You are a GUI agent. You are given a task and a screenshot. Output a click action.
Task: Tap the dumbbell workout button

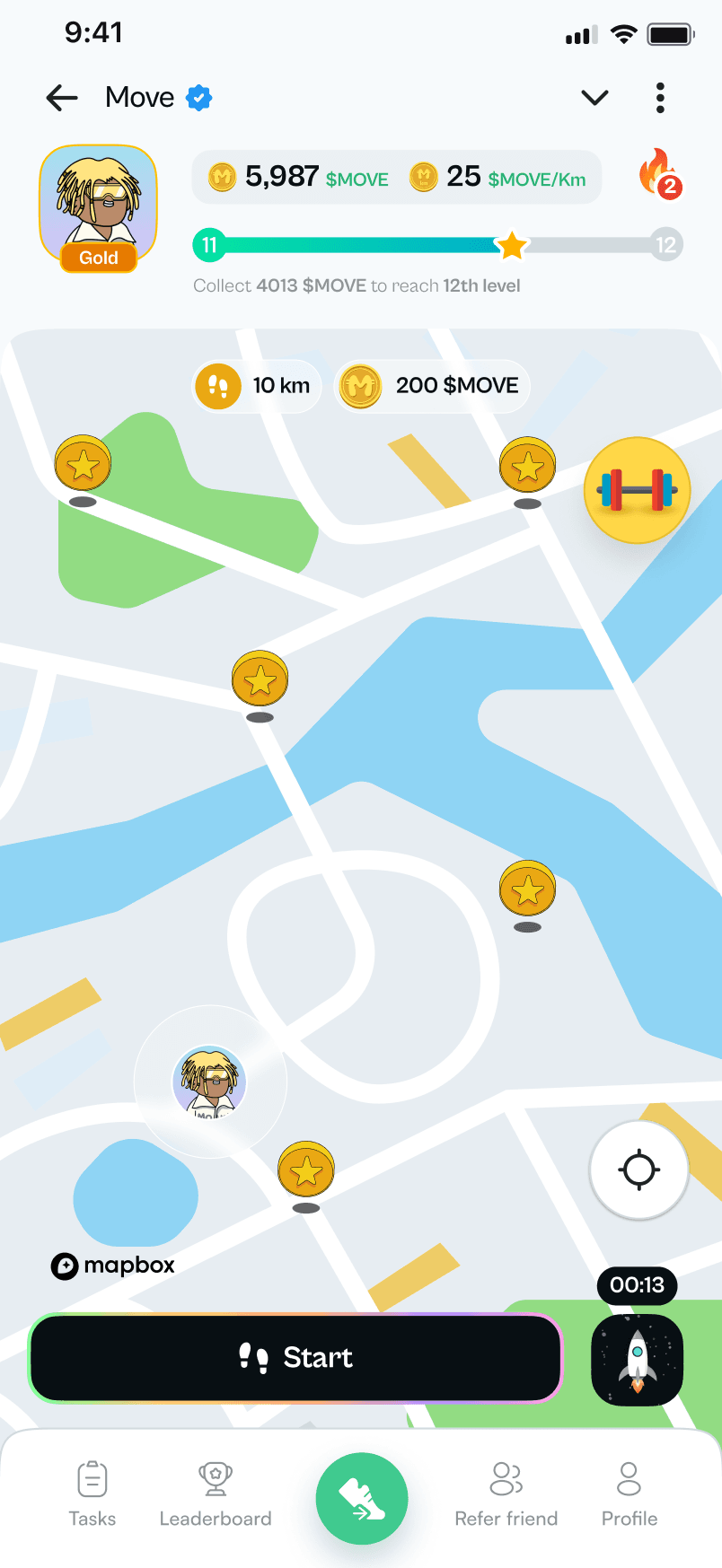tap(637, 490)
